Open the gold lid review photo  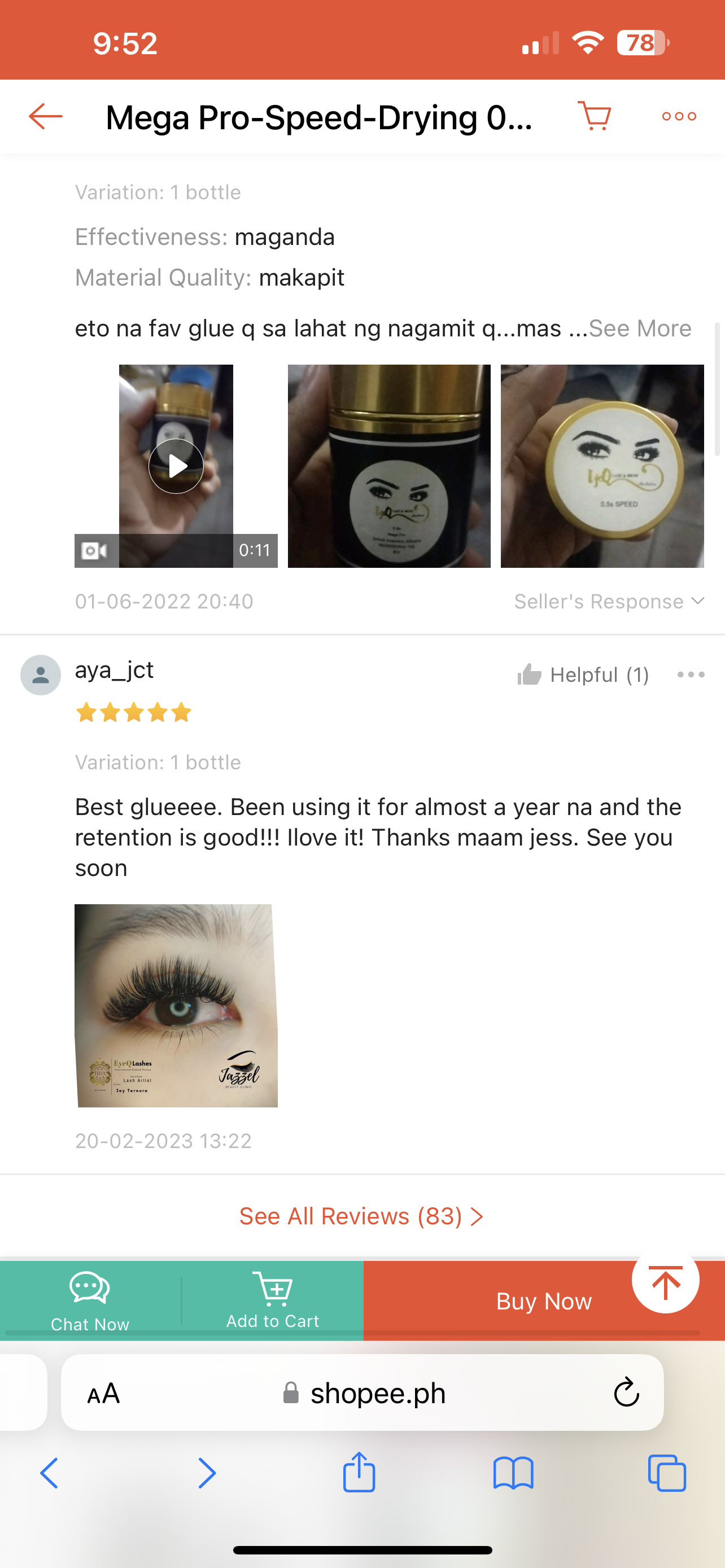pos(602,466)
